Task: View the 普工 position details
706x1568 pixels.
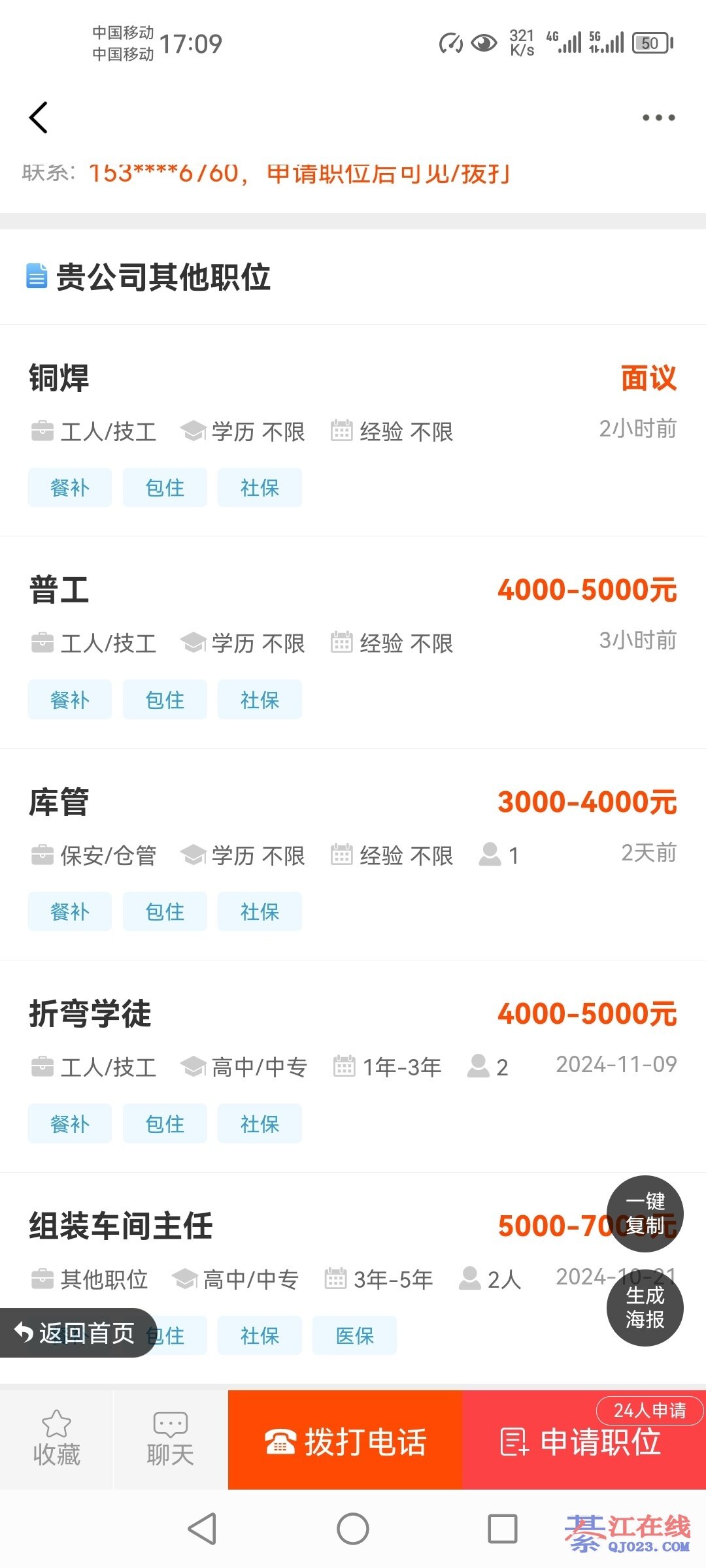Action: (59, 590)
